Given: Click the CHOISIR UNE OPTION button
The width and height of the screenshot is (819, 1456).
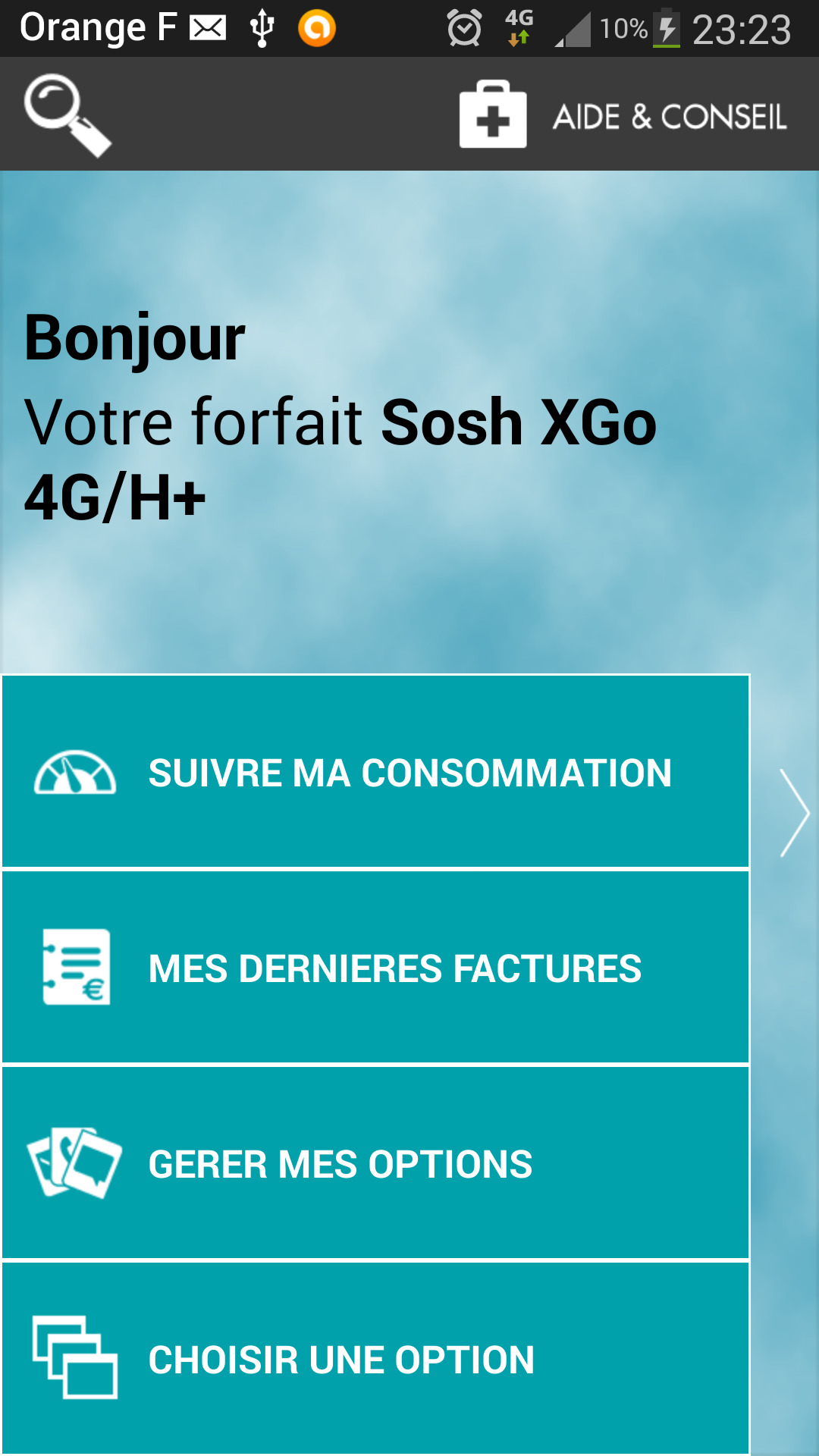Looking at the screenshot, I should 375,1357.
